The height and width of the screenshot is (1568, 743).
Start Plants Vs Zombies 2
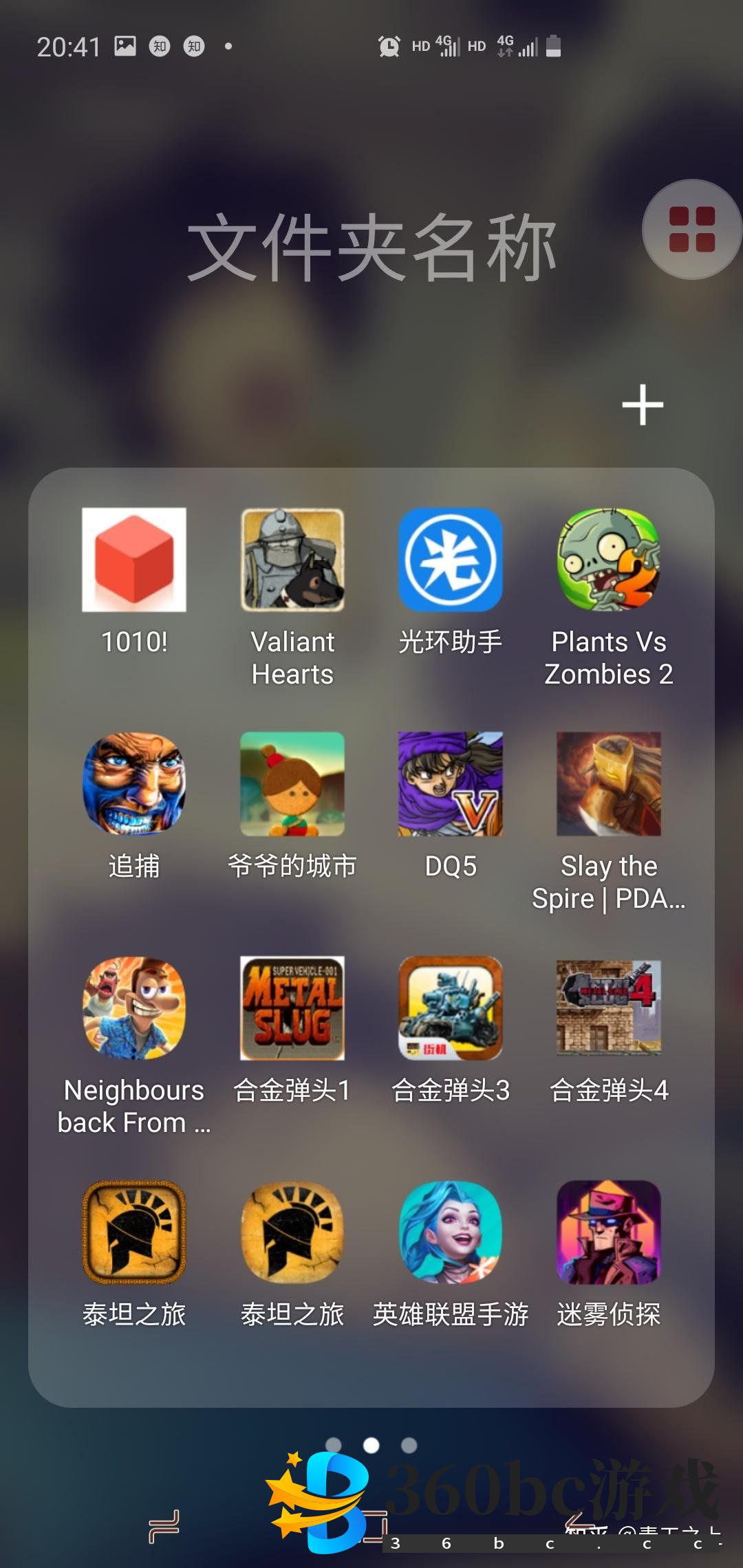point(609,560)
